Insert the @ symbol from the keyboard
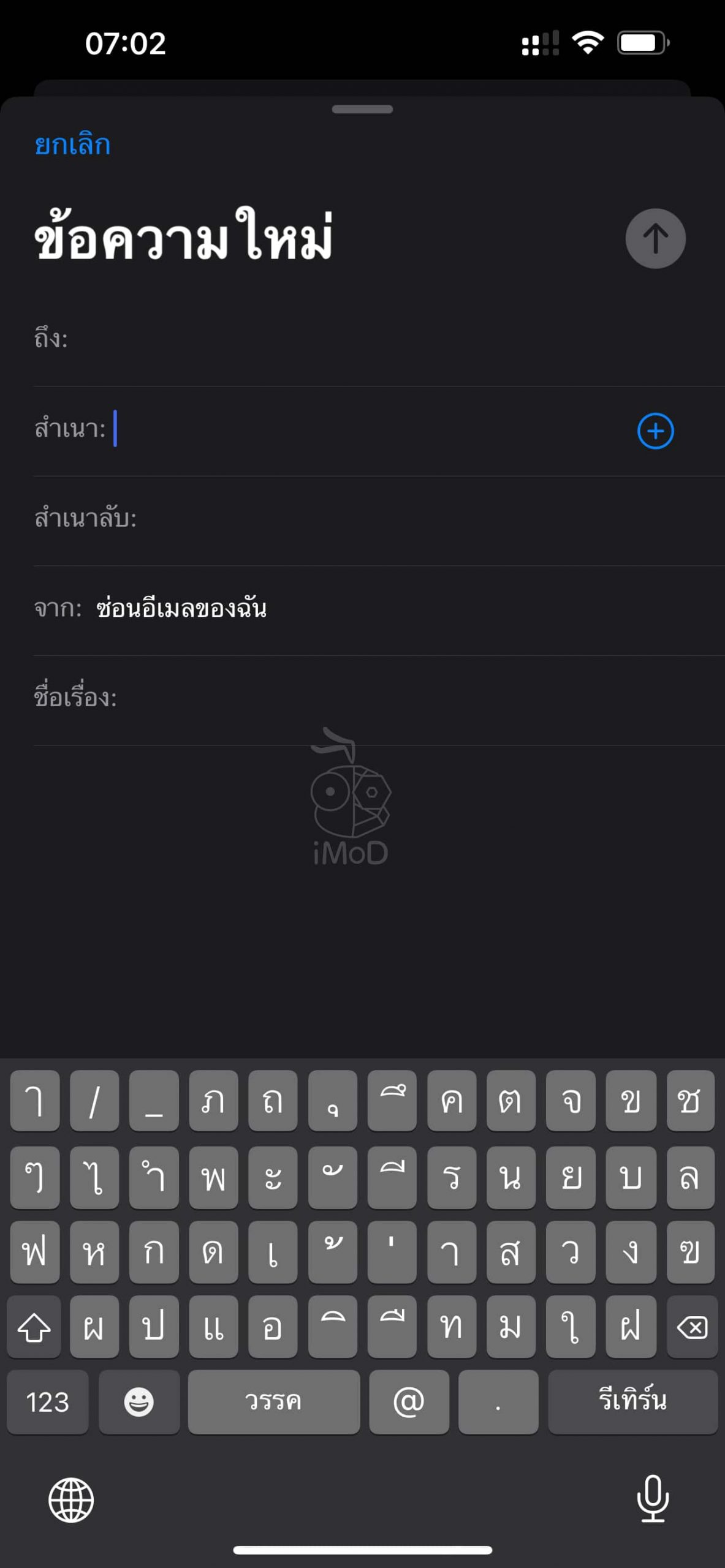Viewport: 725px width, 1568px height. point(409,1401)
